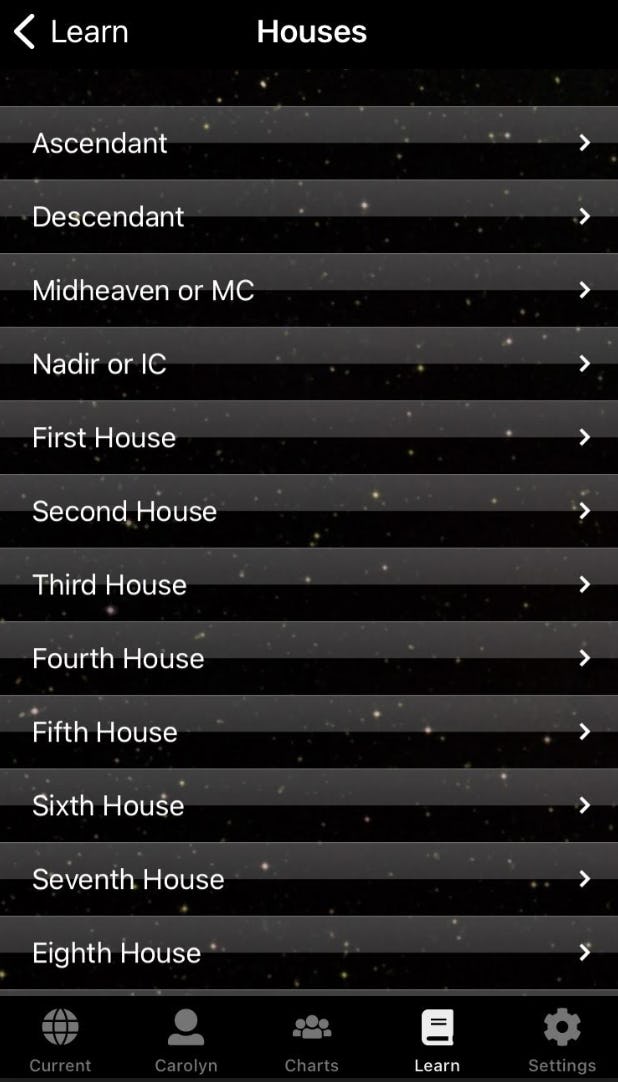
Task: Go back to the Learn screen
Action: (x=70, y=32)
